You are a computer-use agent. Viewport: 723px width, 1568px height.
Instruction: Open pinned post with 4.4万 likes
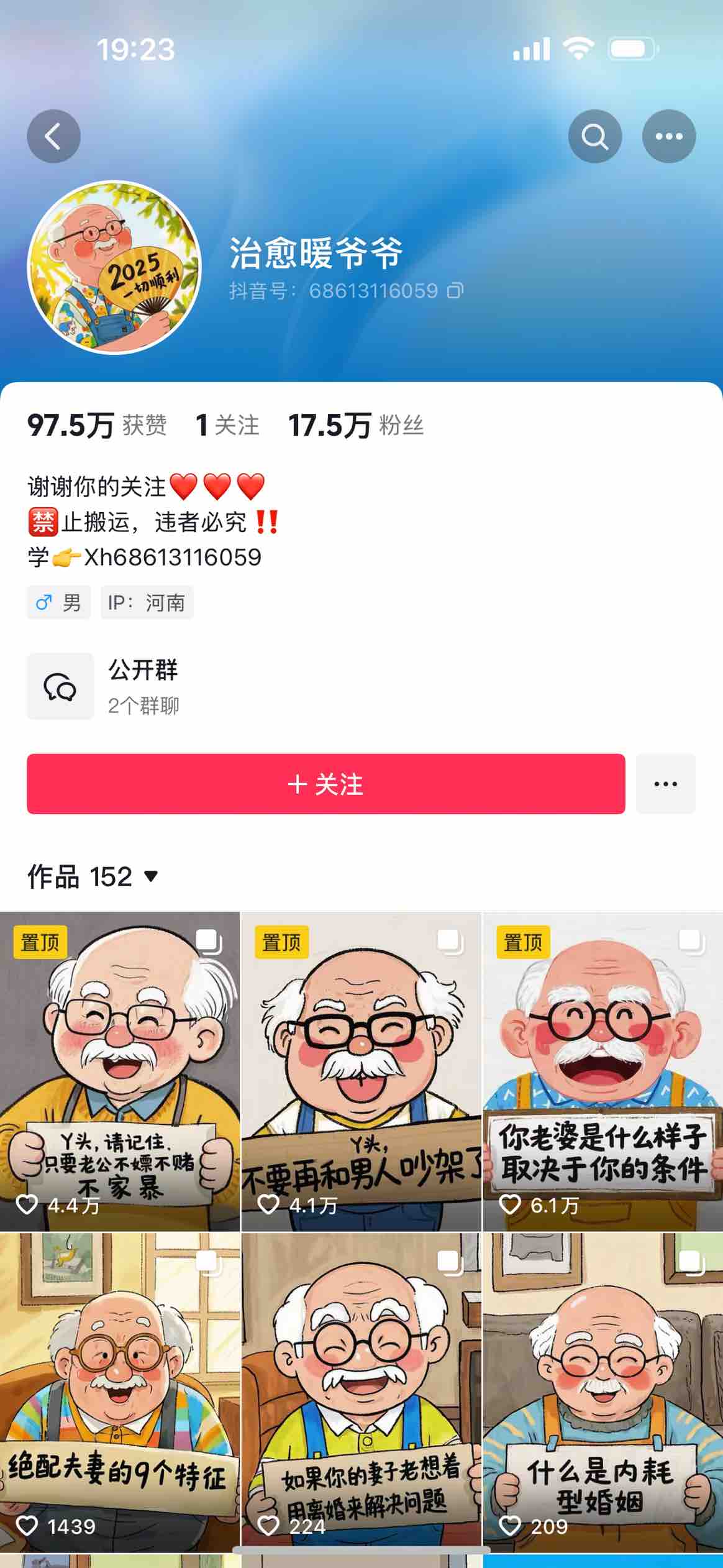[119, 1070]
